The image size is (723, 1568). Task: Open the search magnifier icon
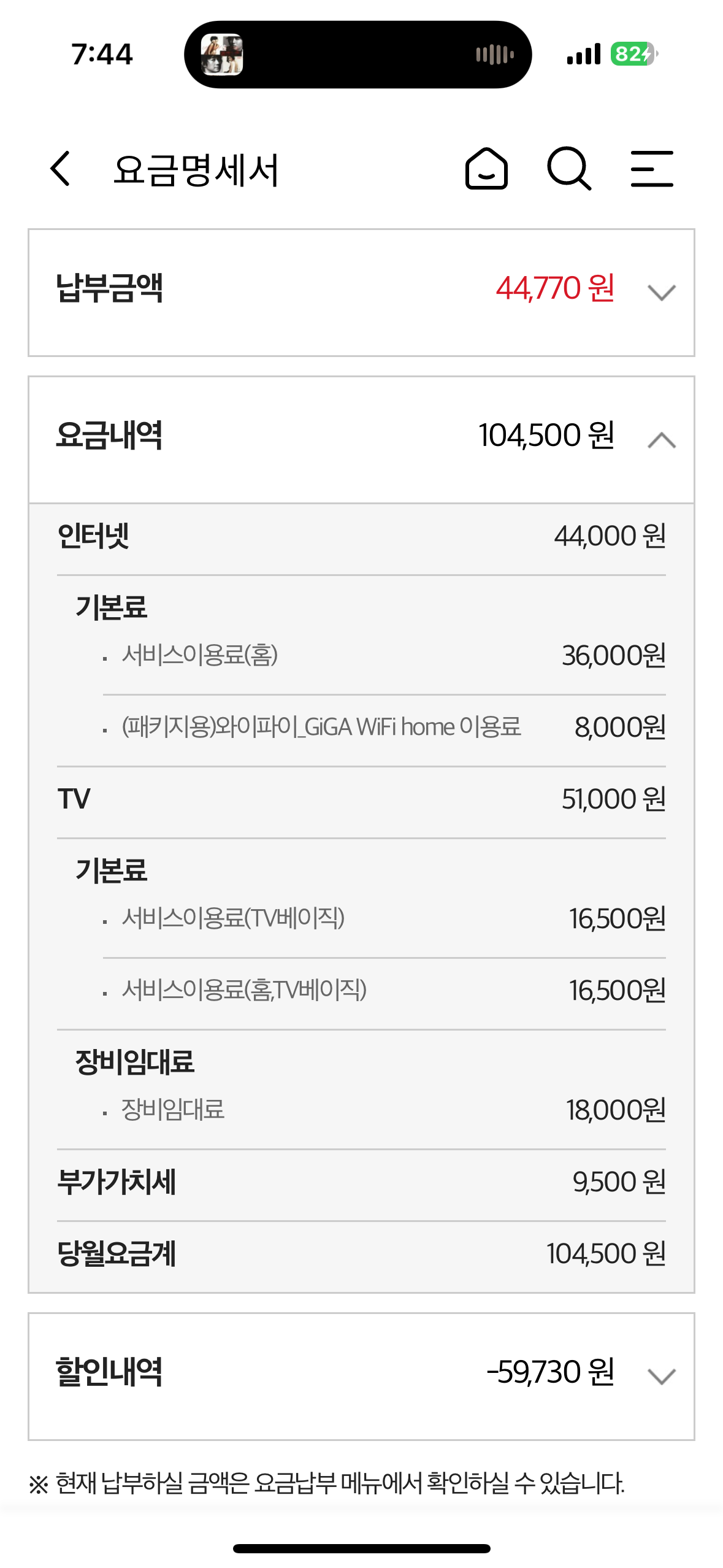pos(569,168)
